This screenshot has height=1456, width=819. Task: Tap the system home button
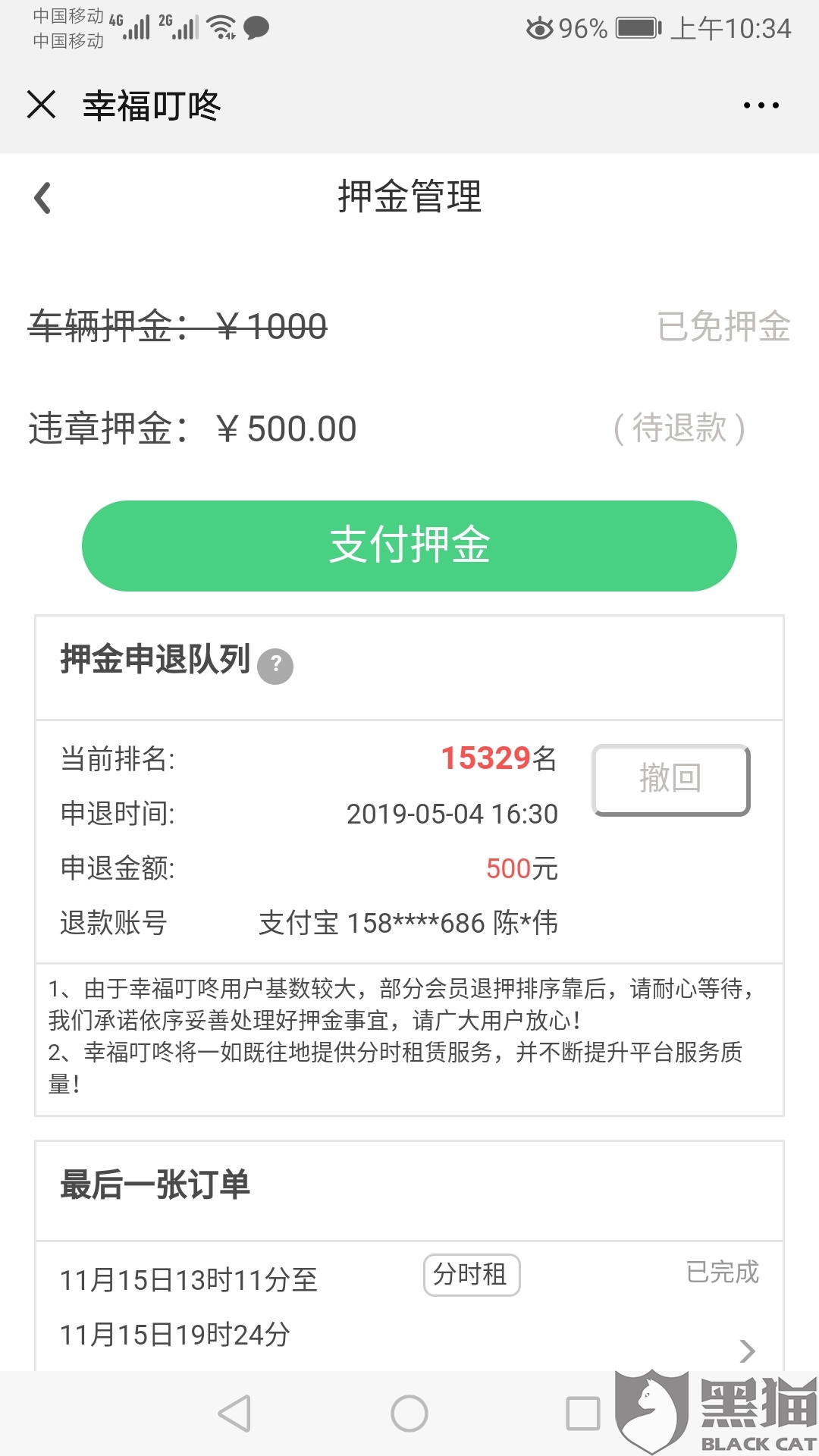point(409,1414)
